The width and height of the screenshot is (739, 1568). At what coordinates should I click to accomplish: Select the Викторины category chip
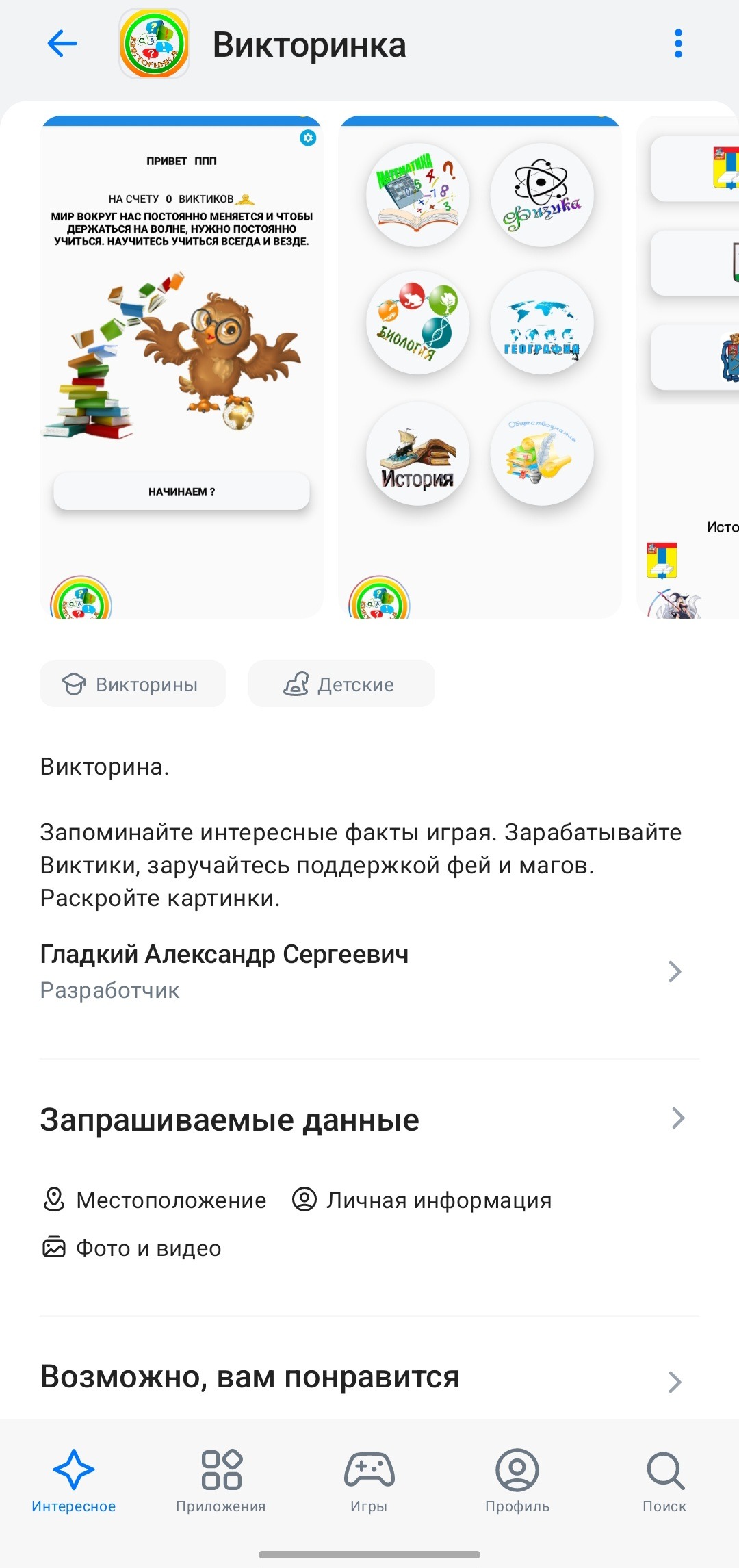click(133, 684)
